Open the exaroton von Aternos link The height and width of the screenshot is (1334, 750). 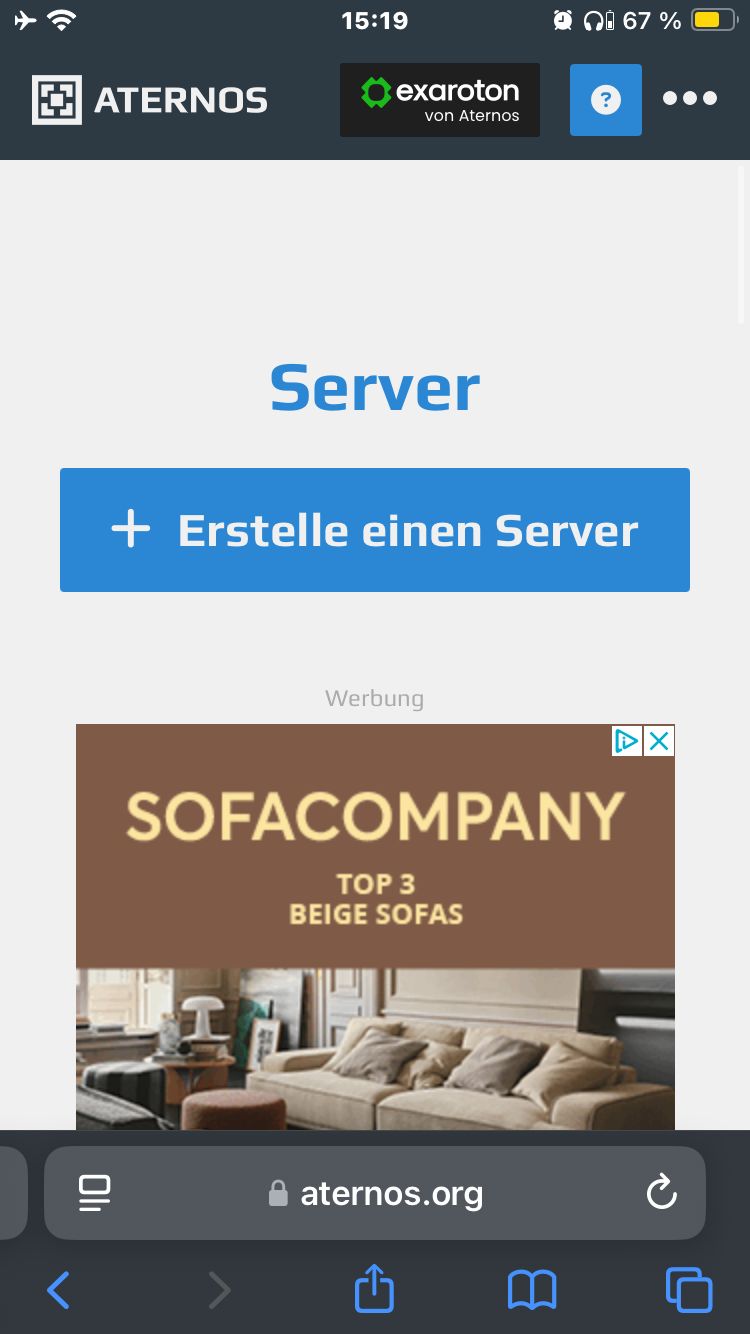coord(440,100)
